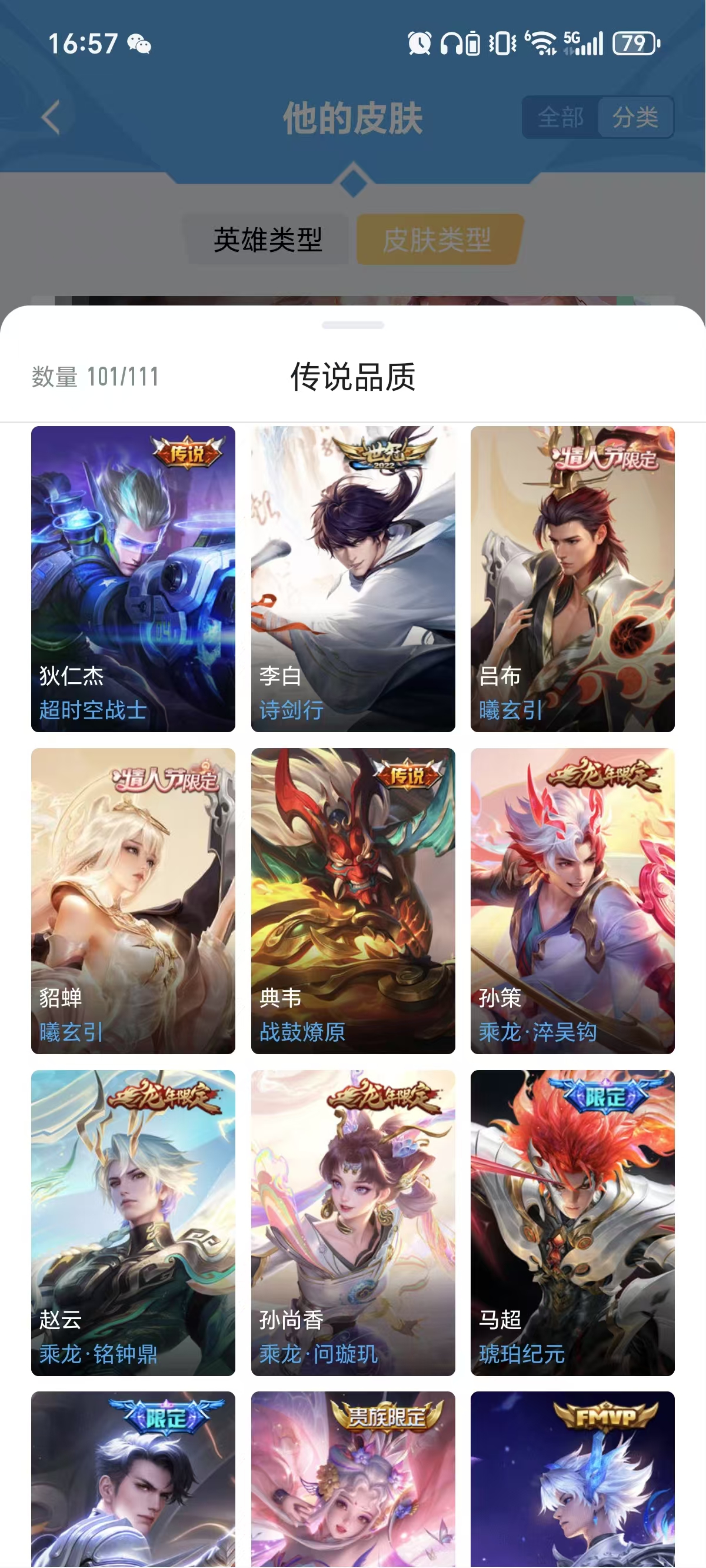Switch to the 全部 view
This screenshot has width=706, height=1568.
(x=561, y=117)
